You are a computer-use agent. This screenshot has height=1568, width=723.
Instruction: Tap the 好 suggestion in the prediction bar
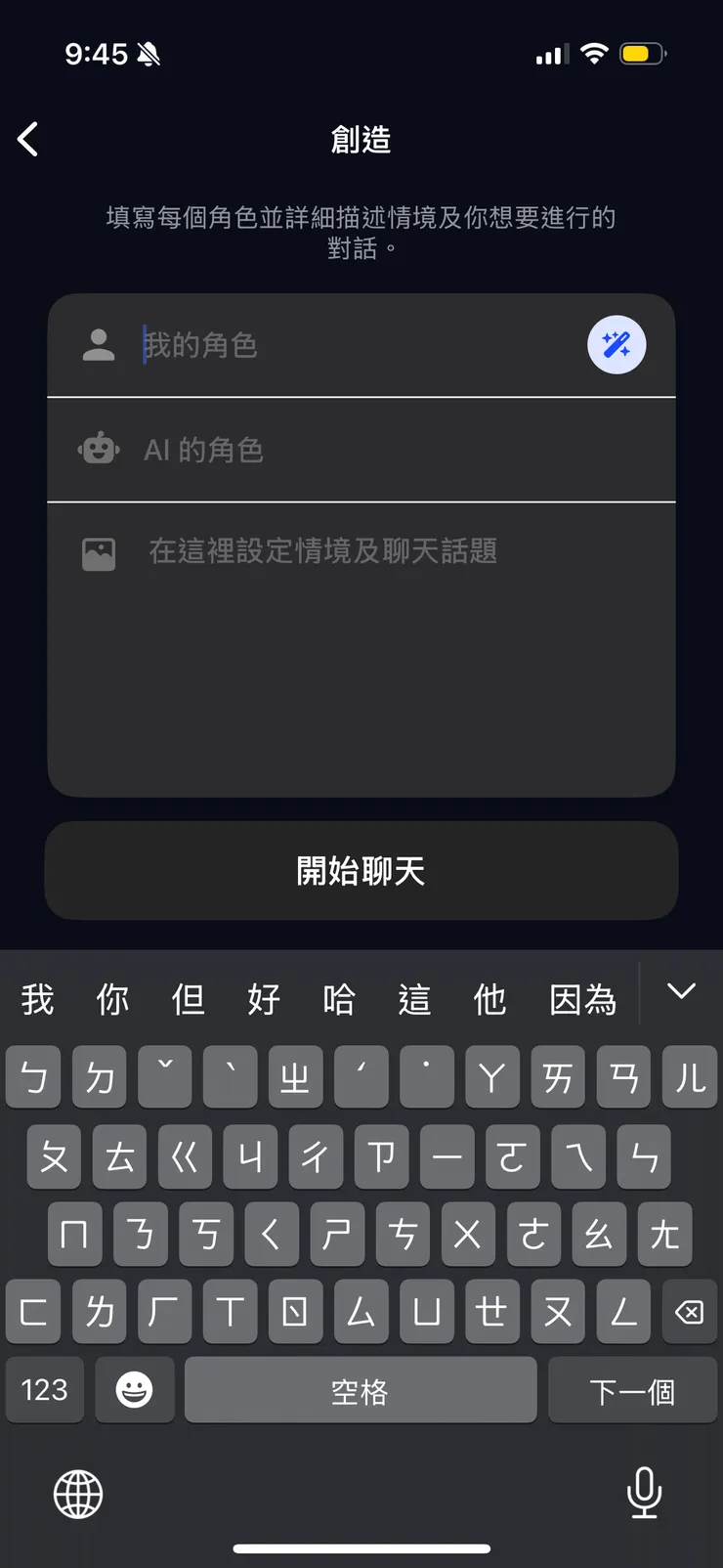coord(262,998)
